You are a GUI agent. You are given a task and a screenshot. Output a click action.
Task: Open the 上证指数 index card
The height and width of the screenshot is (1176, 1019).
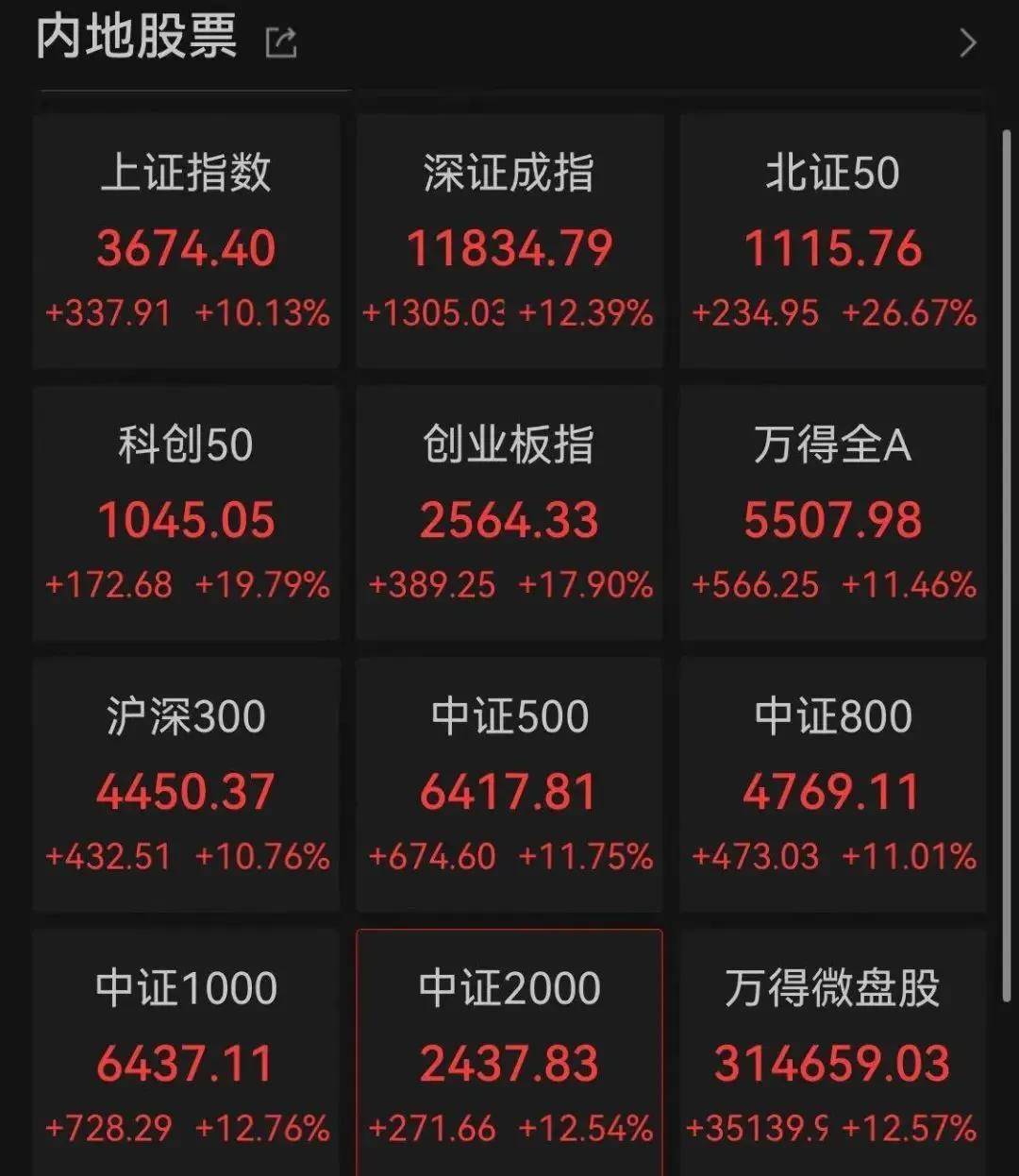[x=186, y=239]
